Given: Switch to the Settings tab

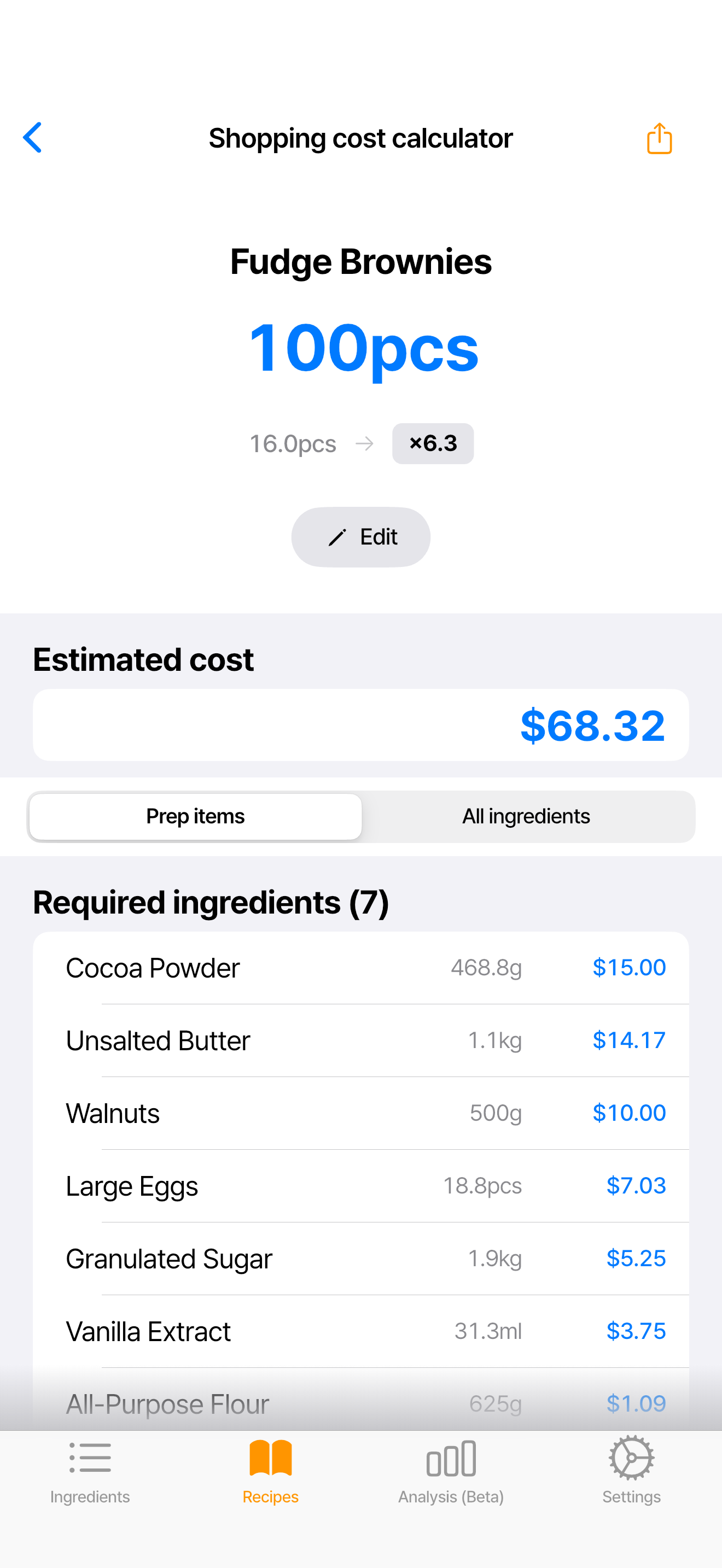Looking at the screenshot, I should [x=631, y=1473].
